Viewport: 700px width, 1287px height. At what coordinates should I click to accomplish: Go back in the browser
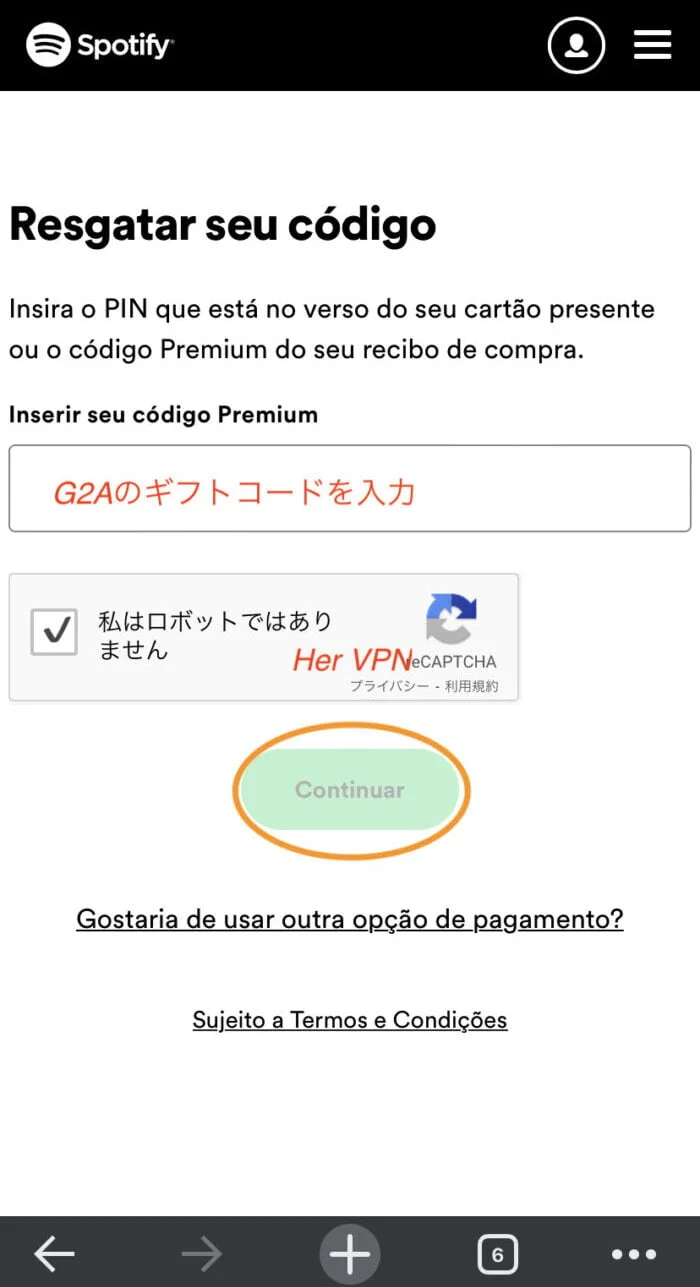click(x=54, y=1253)
